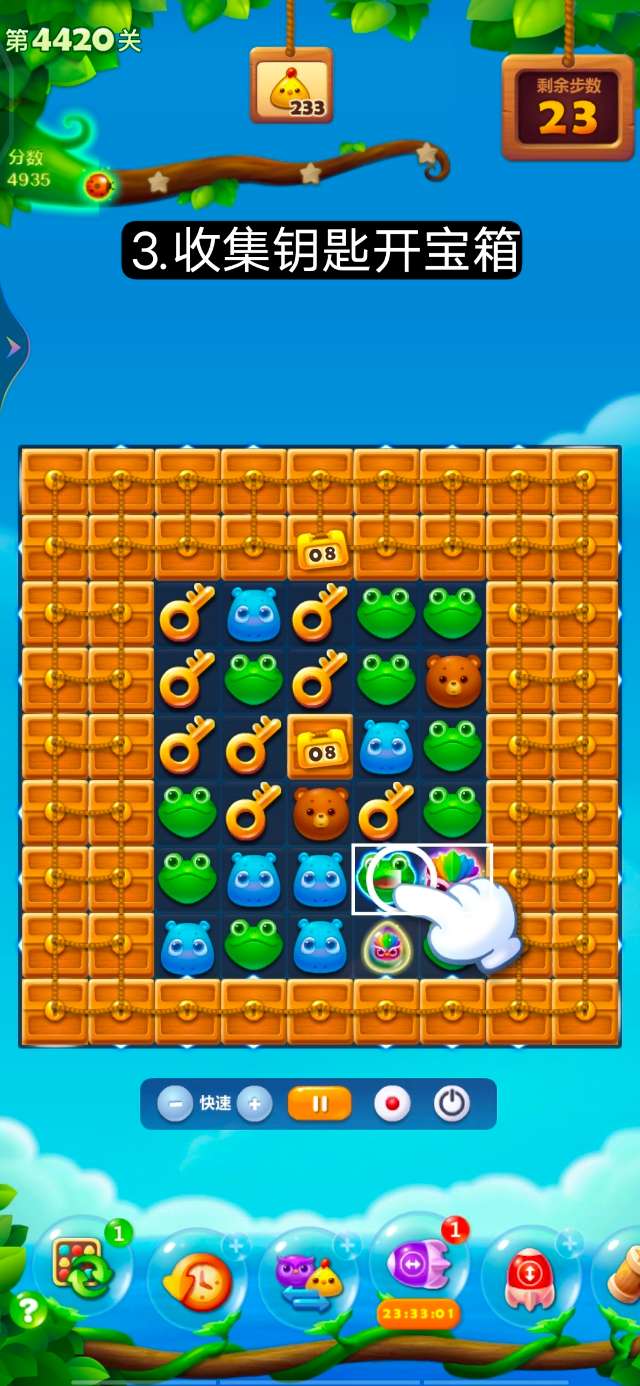
Task: Use the board refresh booster
Action: pos(82,1270)
